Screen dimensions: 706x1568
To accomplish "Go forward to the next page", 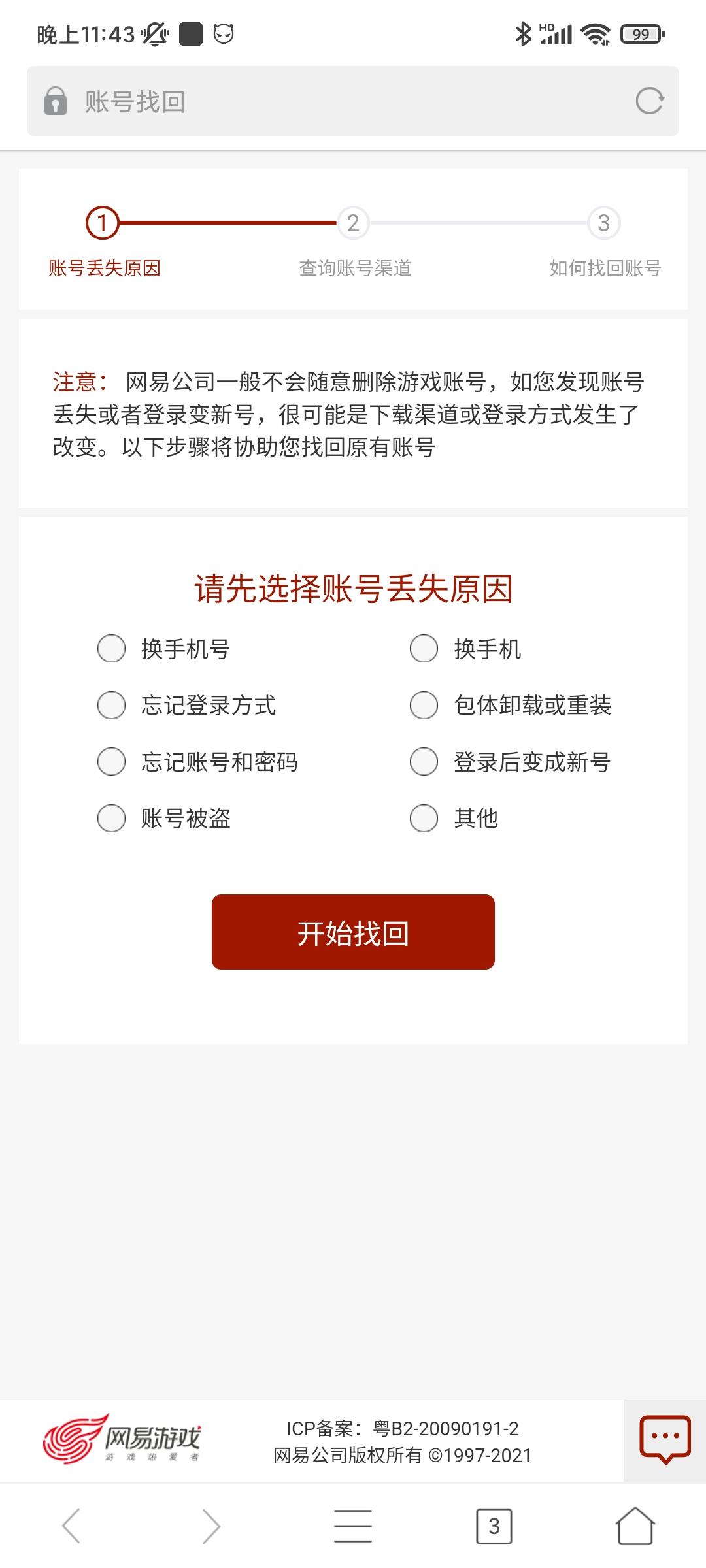I will coord(211,1526).
